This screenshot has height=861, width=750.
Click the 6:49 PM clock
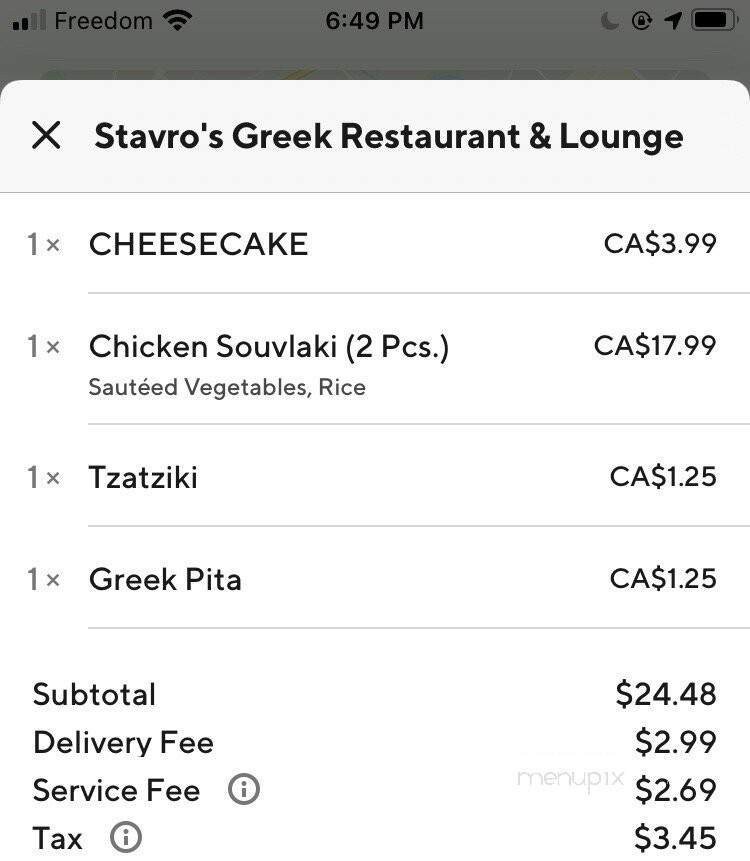click(374, 19)
